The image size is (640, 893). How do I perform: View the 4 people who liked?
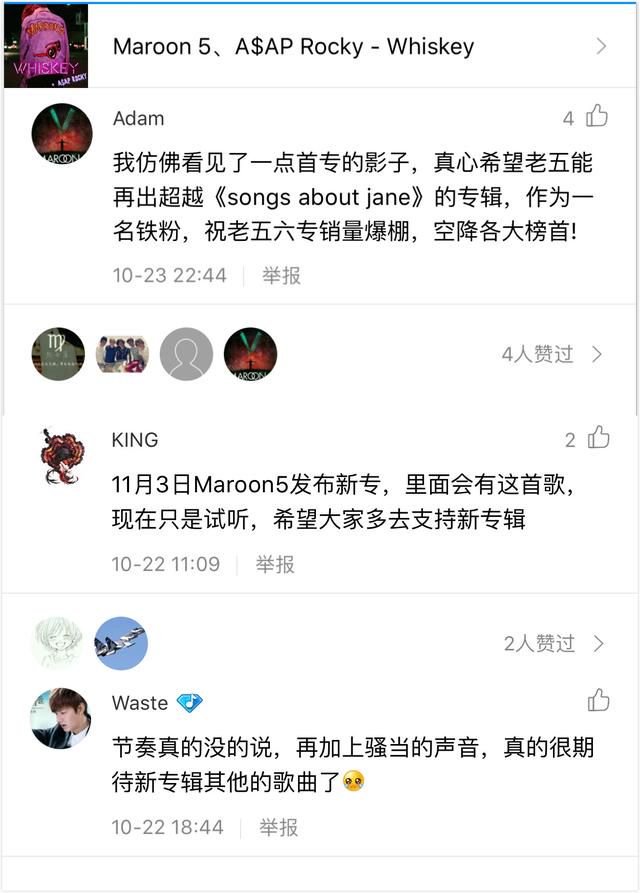coord(553,354)
